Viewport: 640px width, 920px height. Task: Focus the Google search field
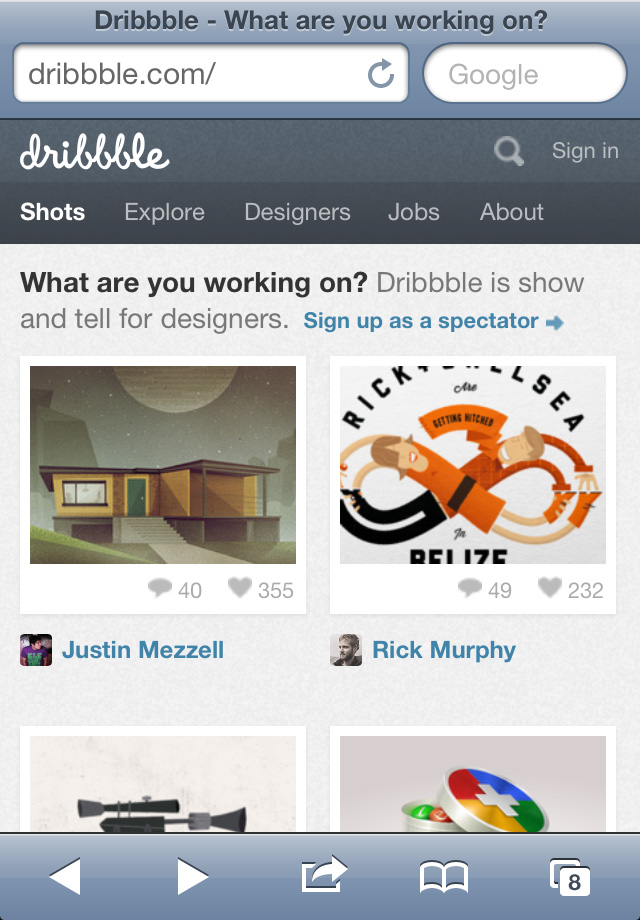tap(524, 74)
